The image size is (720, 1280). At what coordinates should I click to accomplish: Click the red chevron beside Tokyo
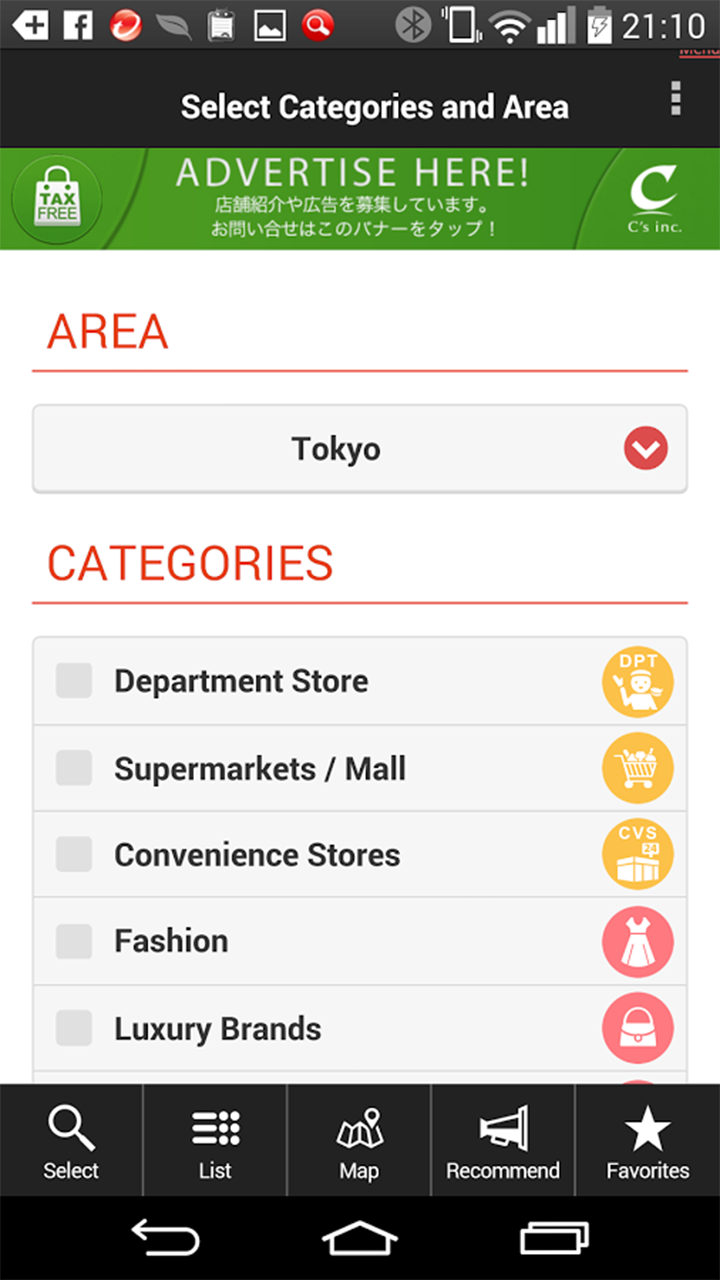(x=645, y=448)
